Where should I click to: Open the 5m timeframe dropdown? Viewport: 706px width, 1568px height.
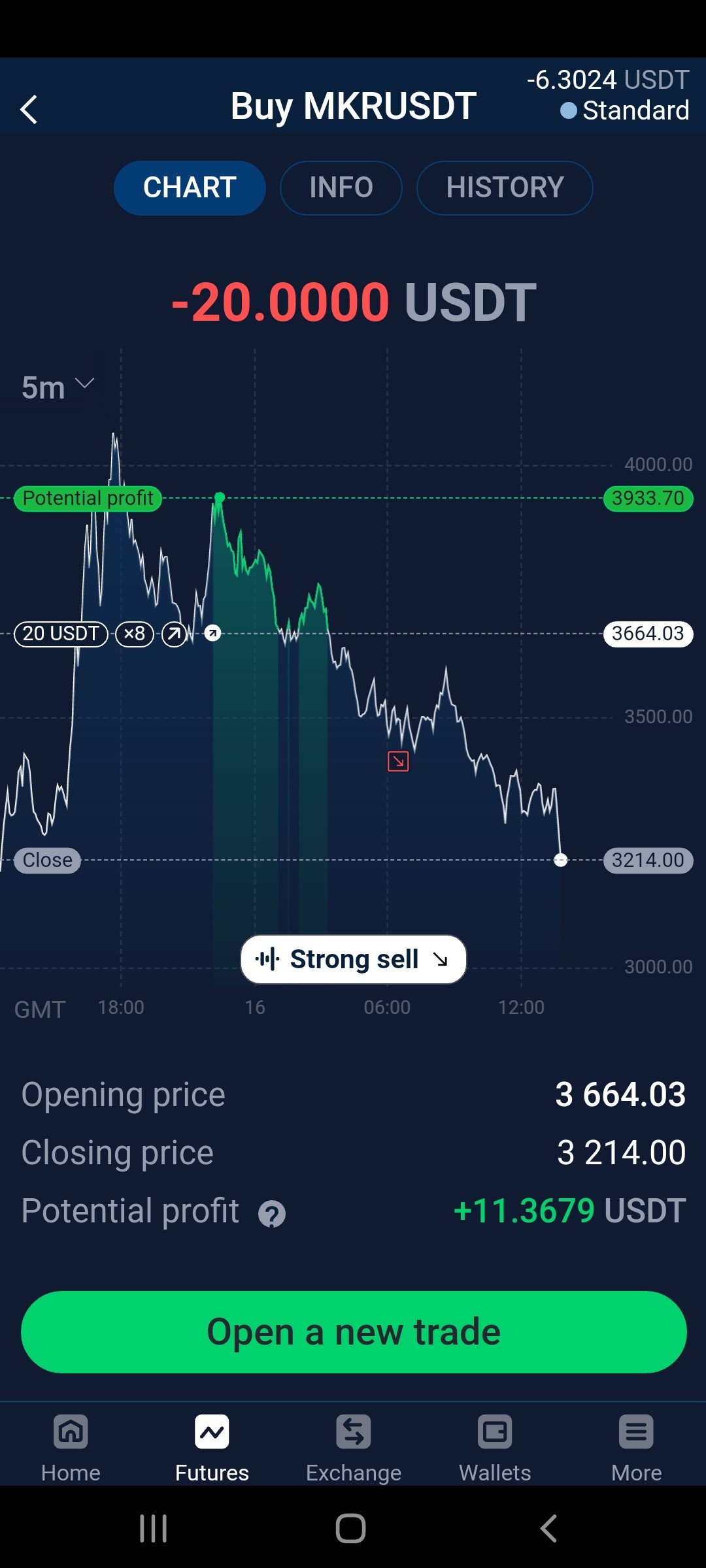tap(58, 387)
